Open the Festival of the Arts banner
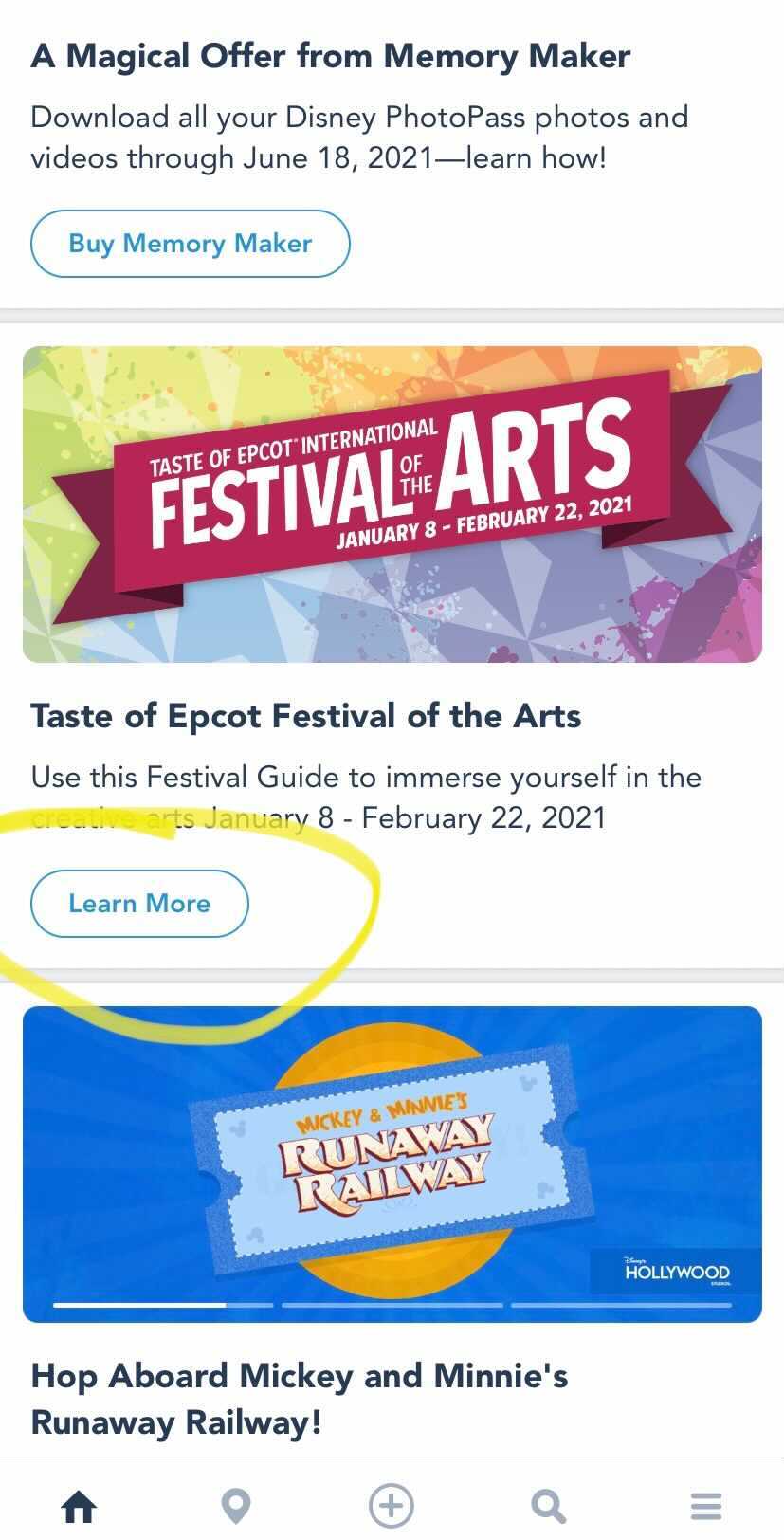 click(x=392, y=504)
